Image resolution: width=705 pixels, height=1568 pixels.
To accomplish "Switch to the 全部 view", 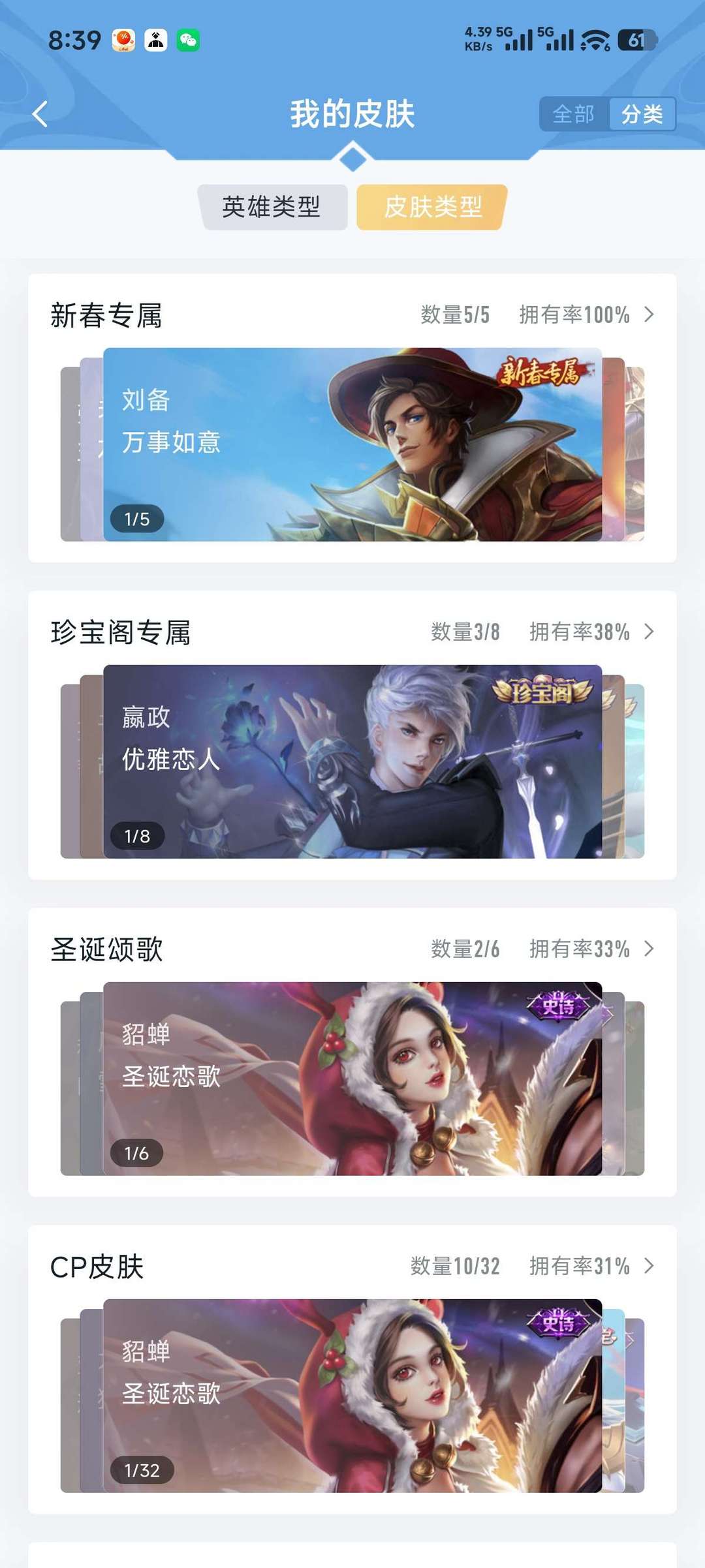I will click(x=574, y=114).
